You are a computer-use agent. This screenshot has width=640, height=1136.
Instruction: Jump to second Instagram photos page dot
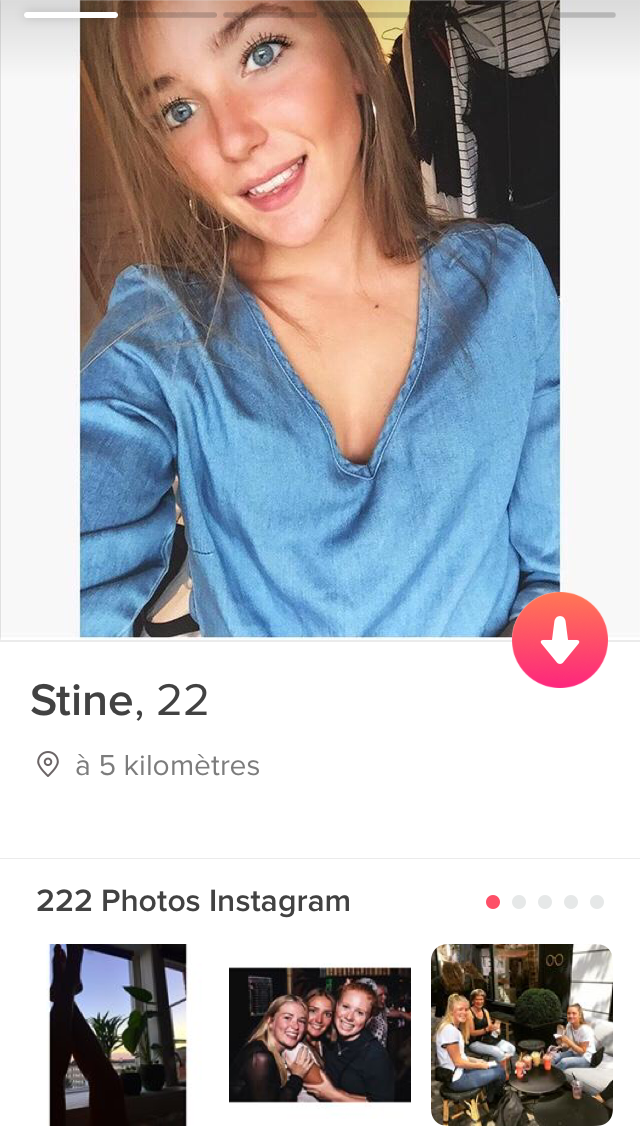[x=519, y=902]
